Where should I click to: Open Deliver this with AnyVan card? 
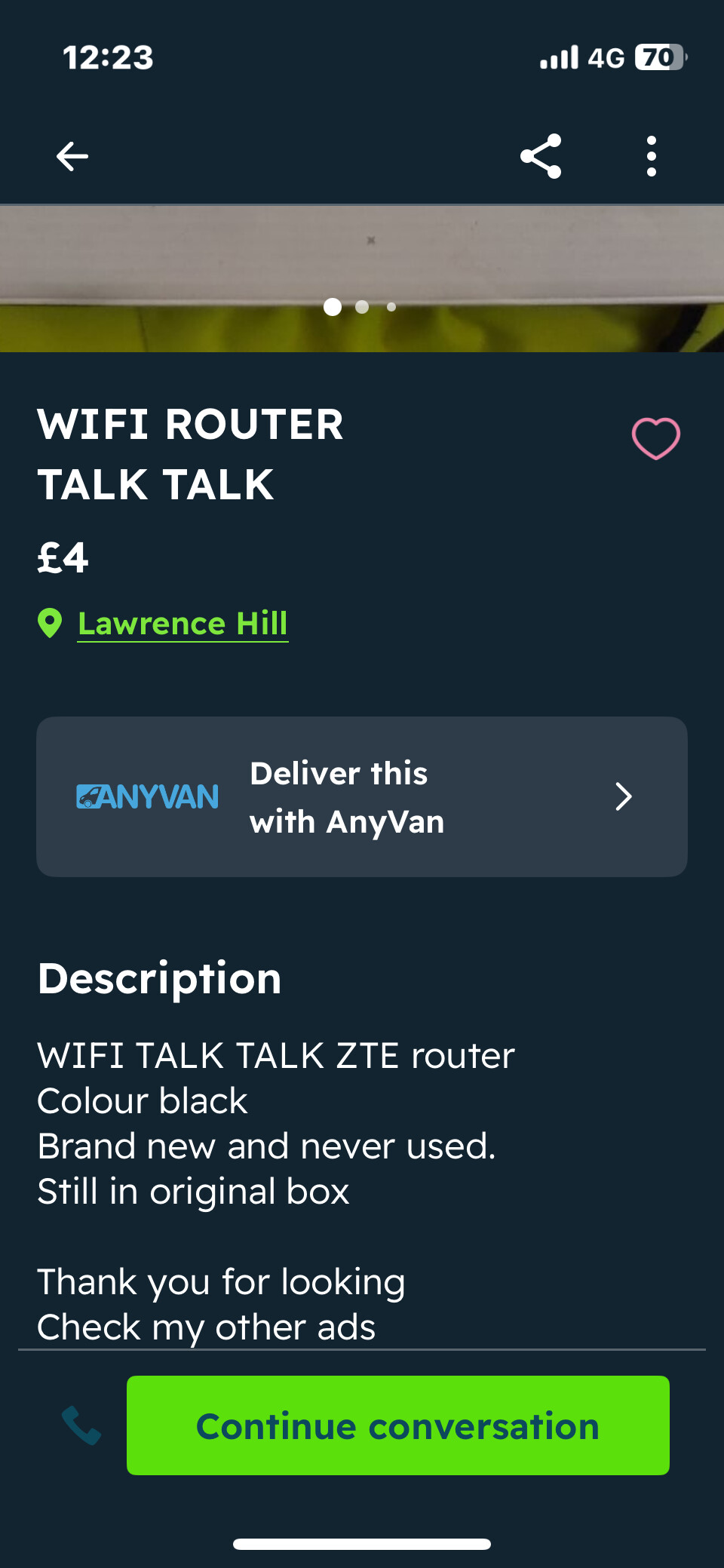tap(362, 796)
